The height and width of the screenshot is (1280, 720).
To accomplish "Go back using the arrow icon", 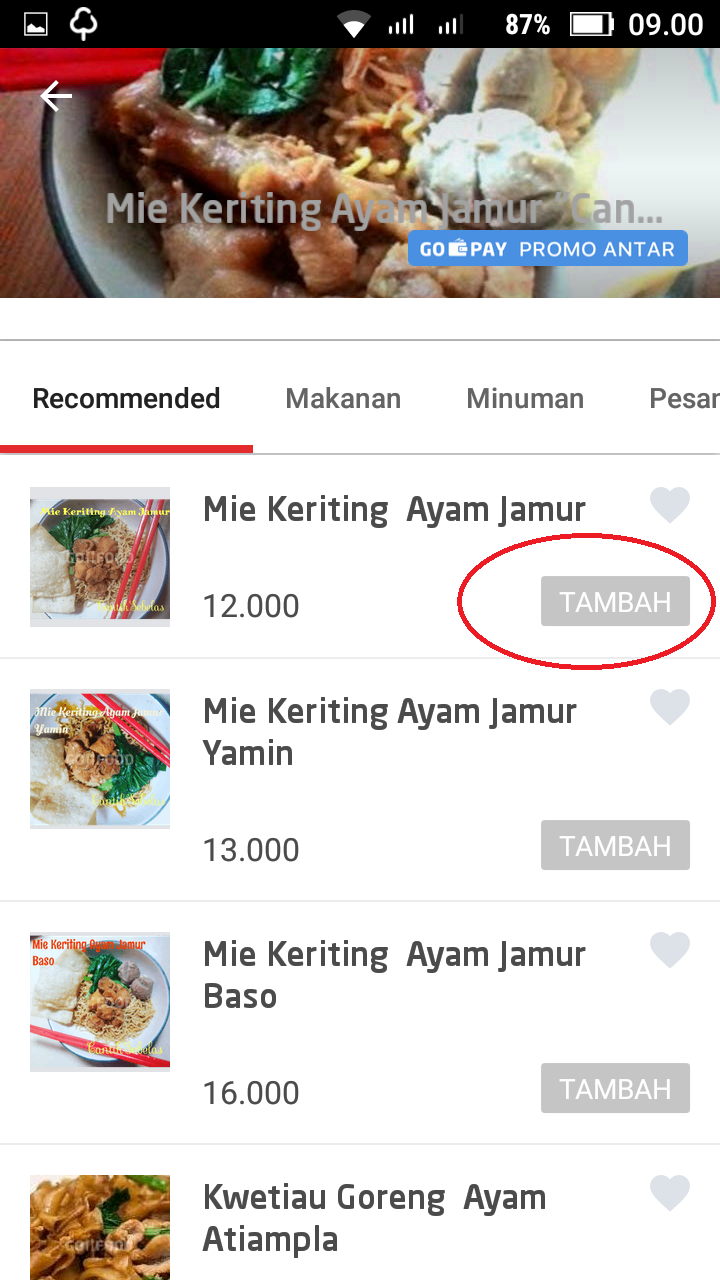I will click(56, 97).
